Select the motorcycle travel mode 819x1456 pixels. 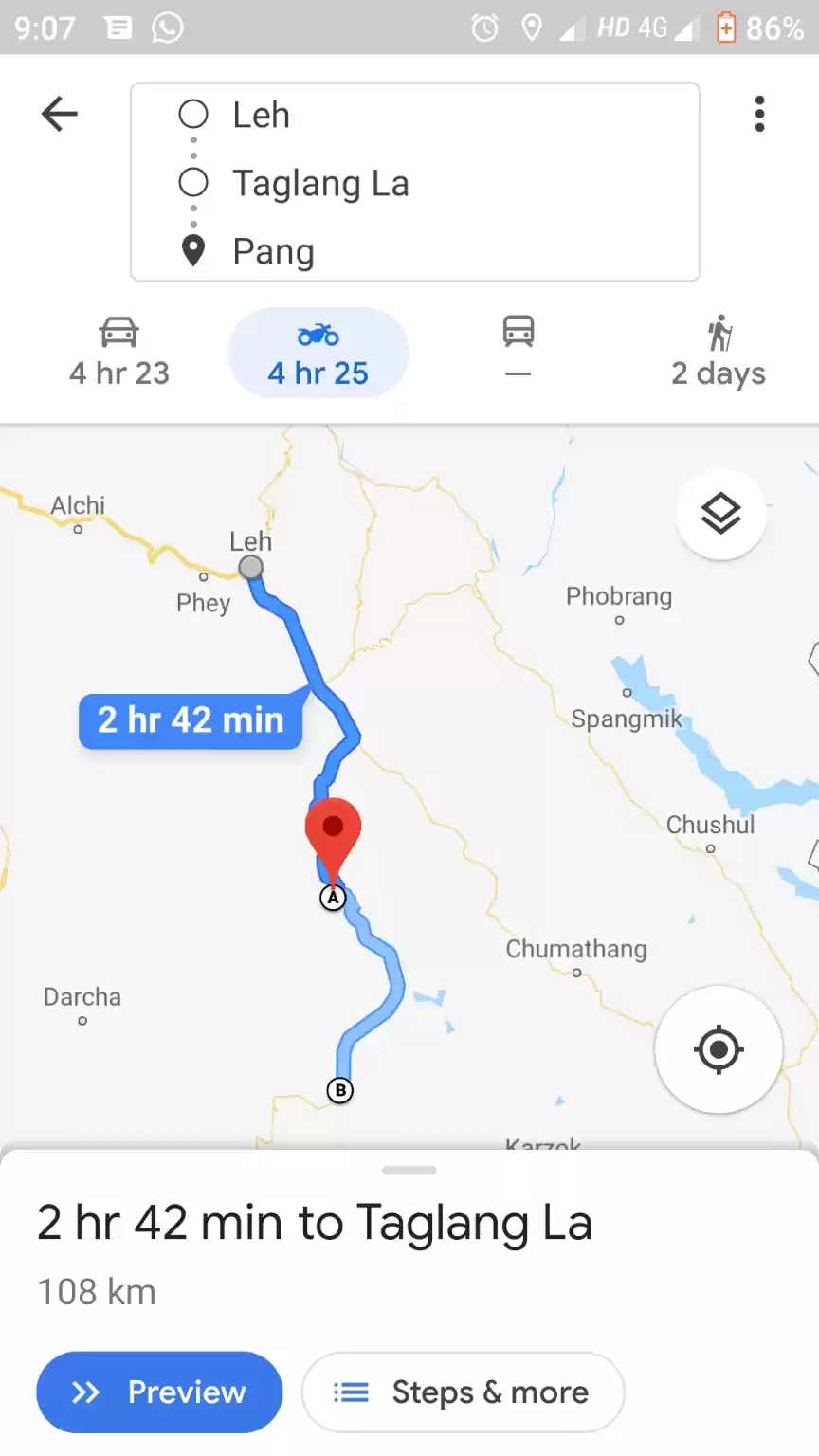pyautogui.click(x=318, y=353)
